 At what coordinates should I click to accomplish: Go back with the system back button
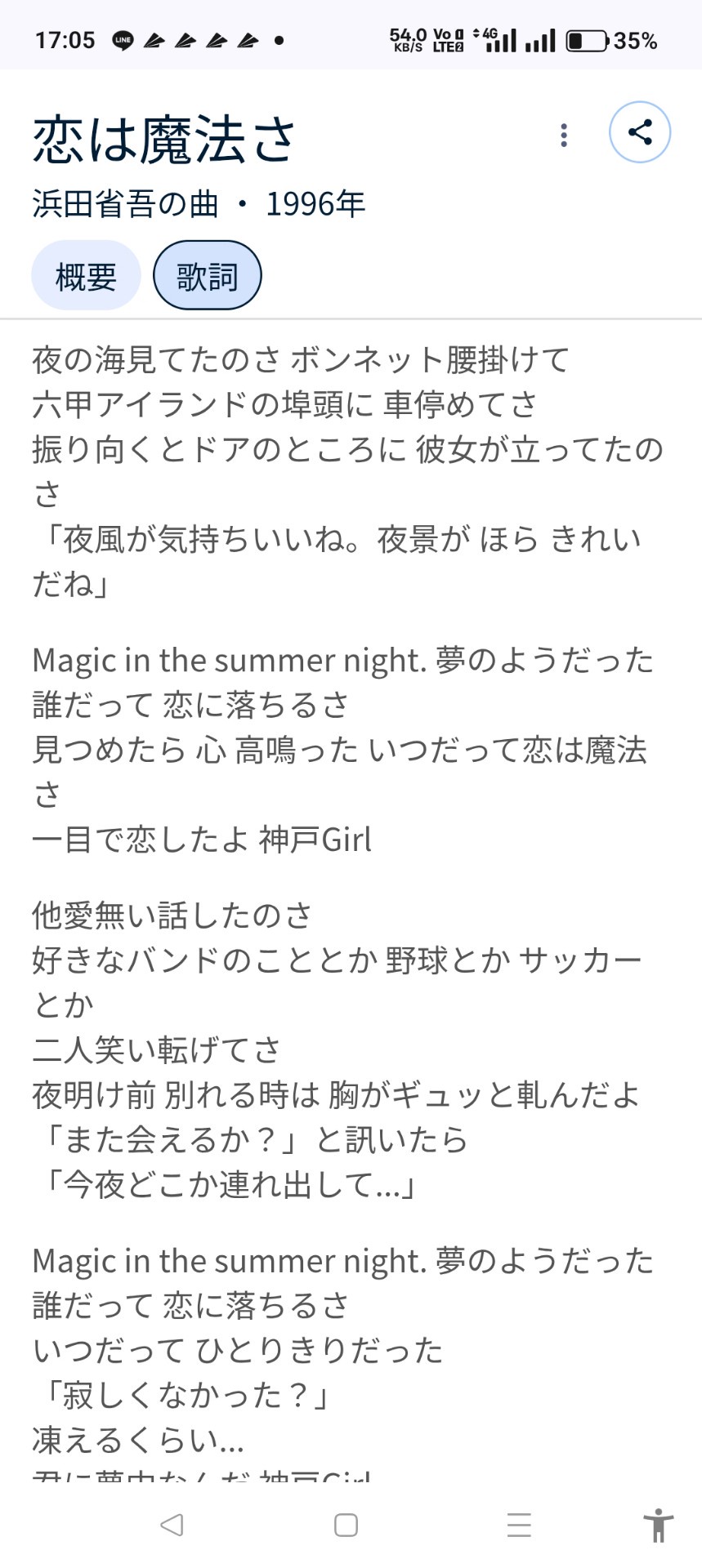click(172, 1524)
